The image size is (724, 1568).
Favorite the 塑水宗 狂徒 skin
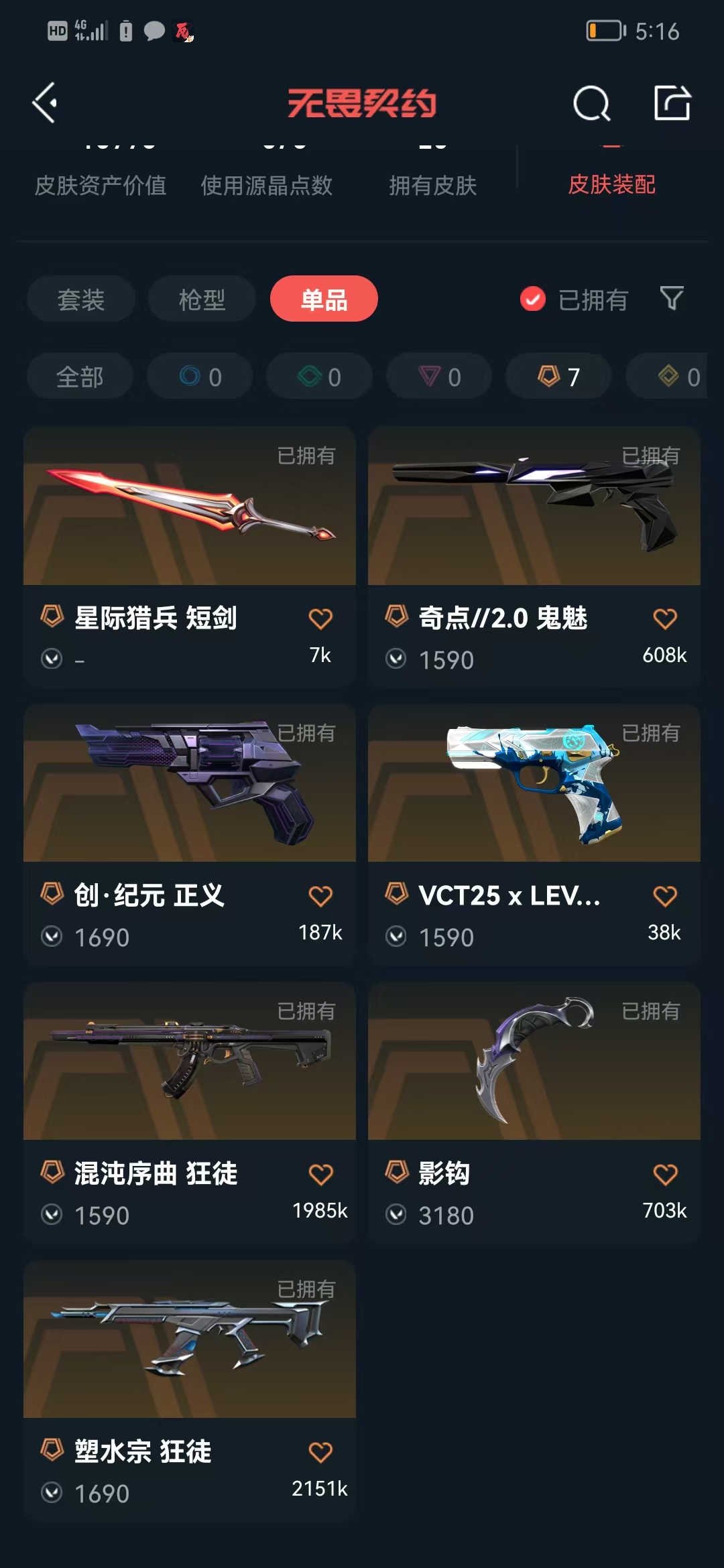click(x=320, y=1452)
